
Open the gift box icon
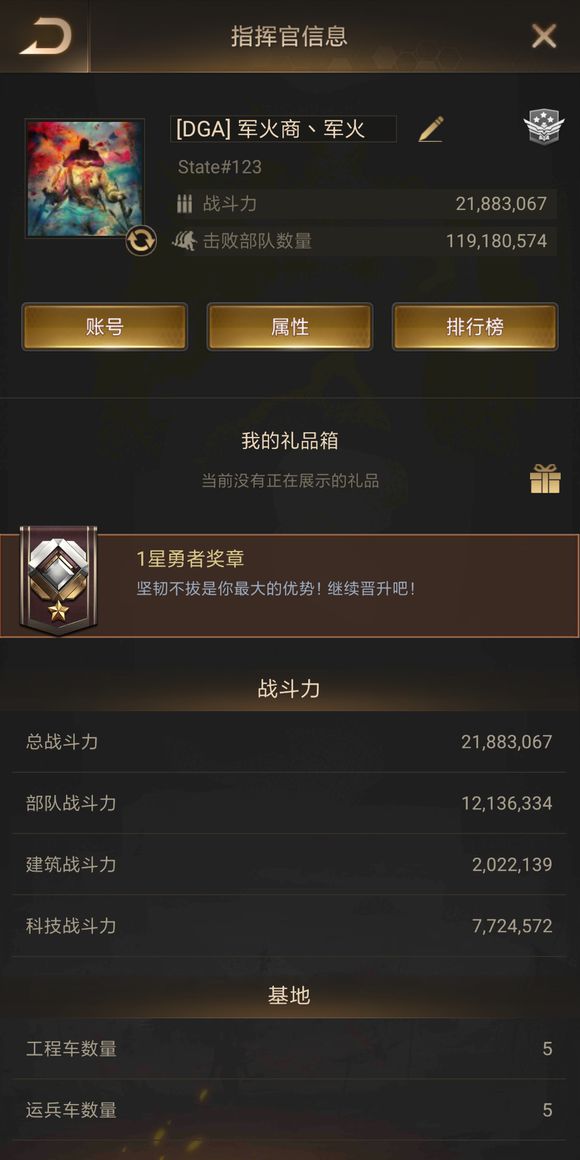(545, 479)
